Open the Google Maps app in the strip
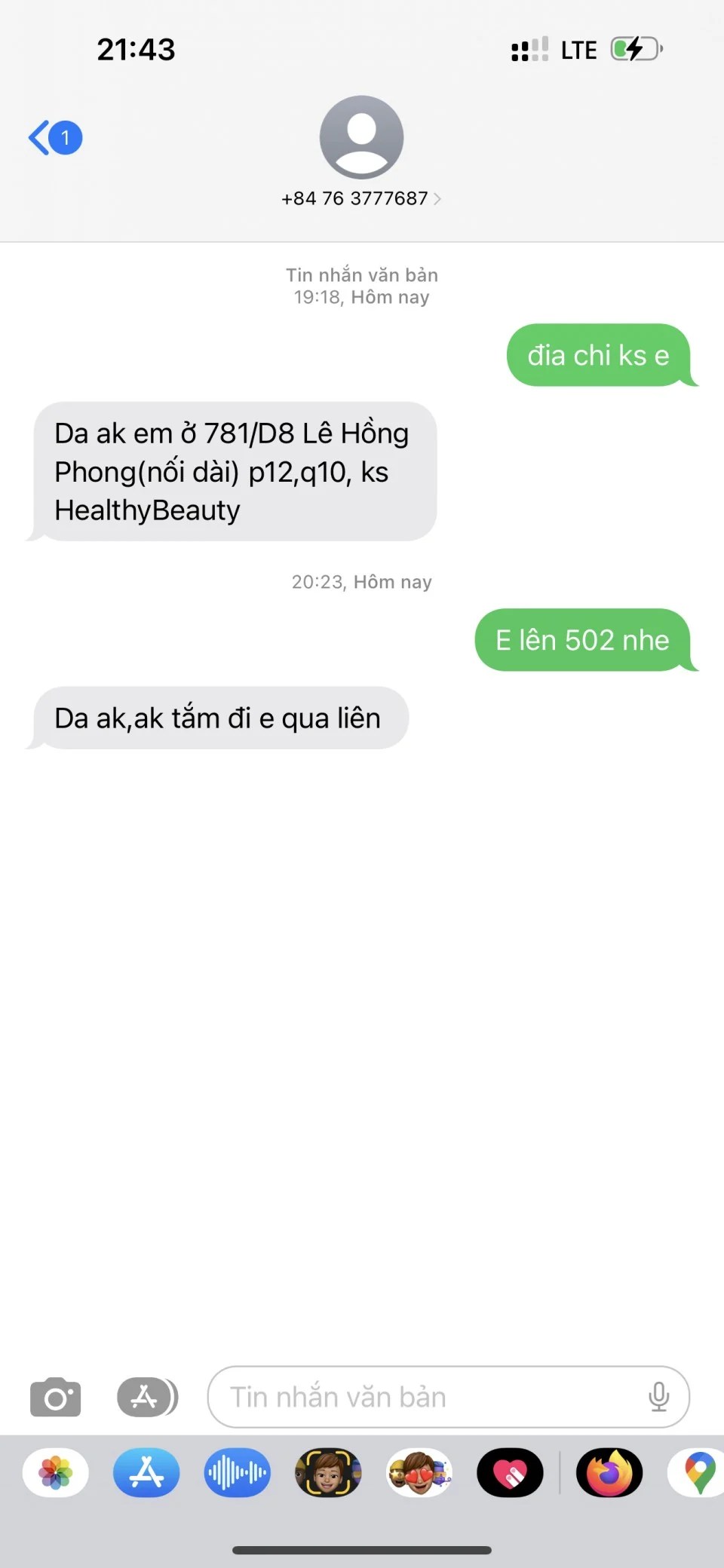The width and height of the screenshot is (724, 1568). 698,1473
